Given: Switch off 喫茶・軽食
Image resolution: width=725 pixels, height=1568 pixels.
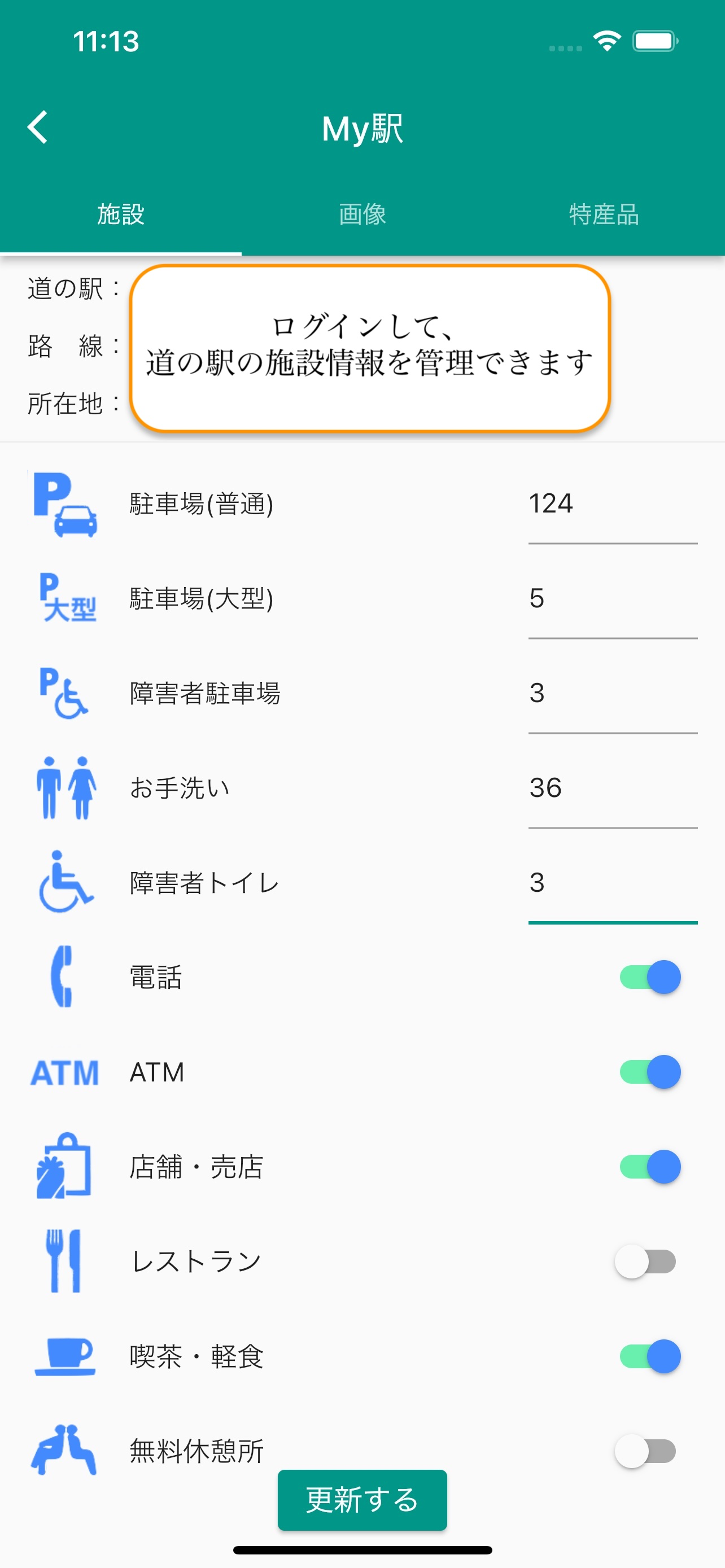Looking at the screenshot, I should coord(649,1357).
